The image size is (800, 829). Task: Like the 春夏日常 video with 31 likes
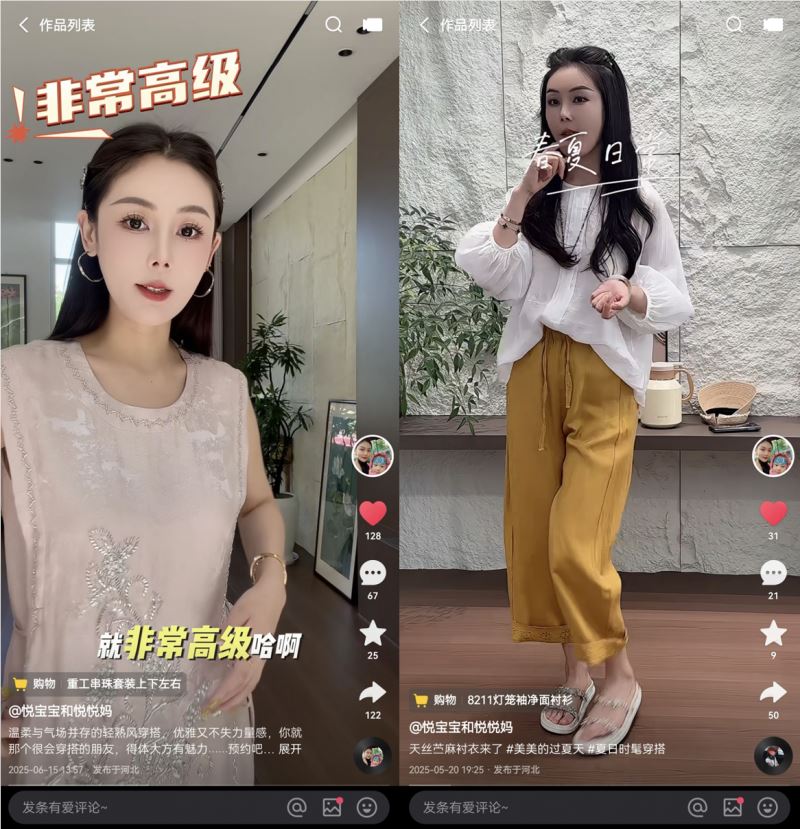[x=772, y=514]
